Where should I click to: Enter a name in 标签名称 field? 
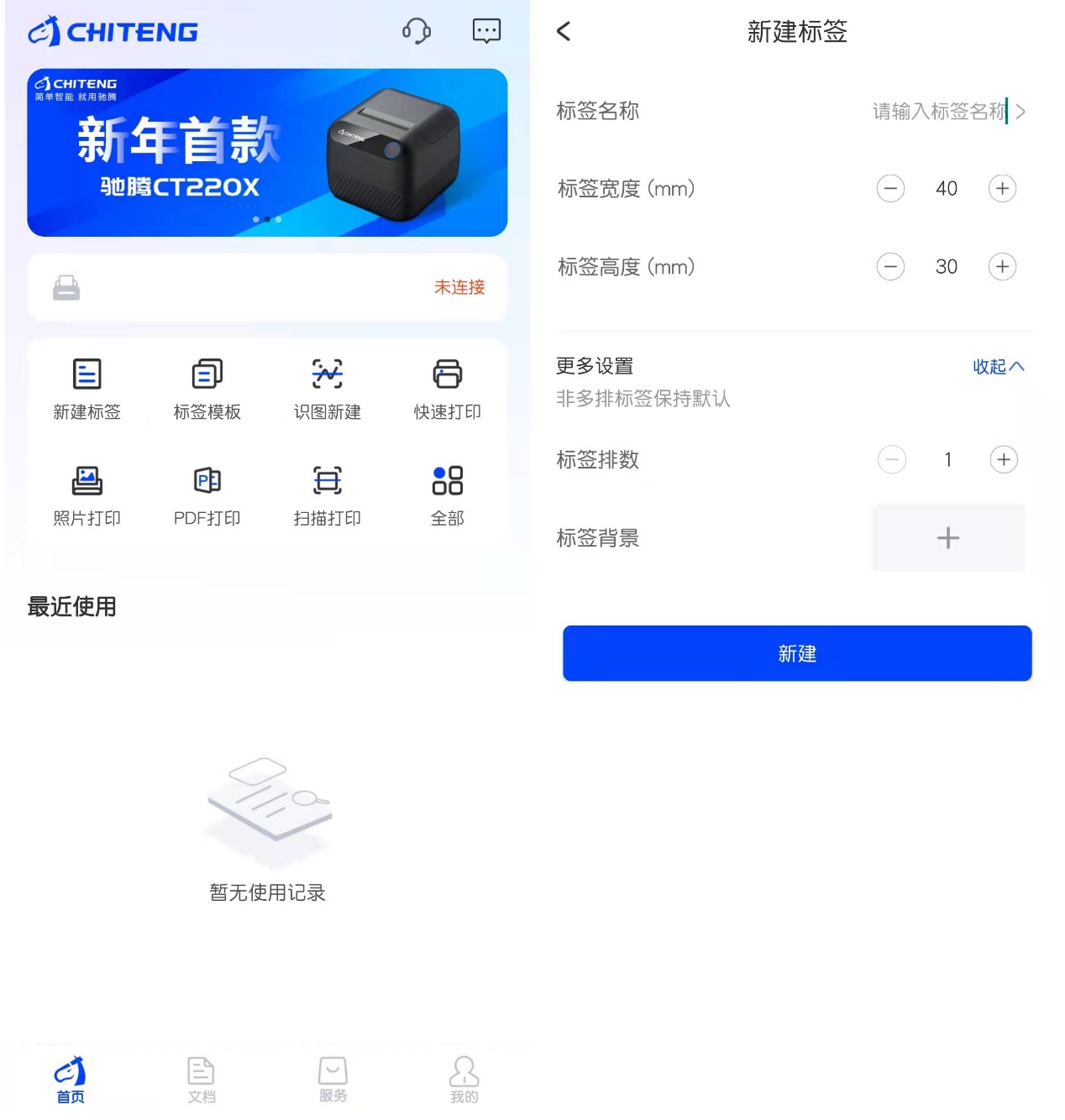938,112
